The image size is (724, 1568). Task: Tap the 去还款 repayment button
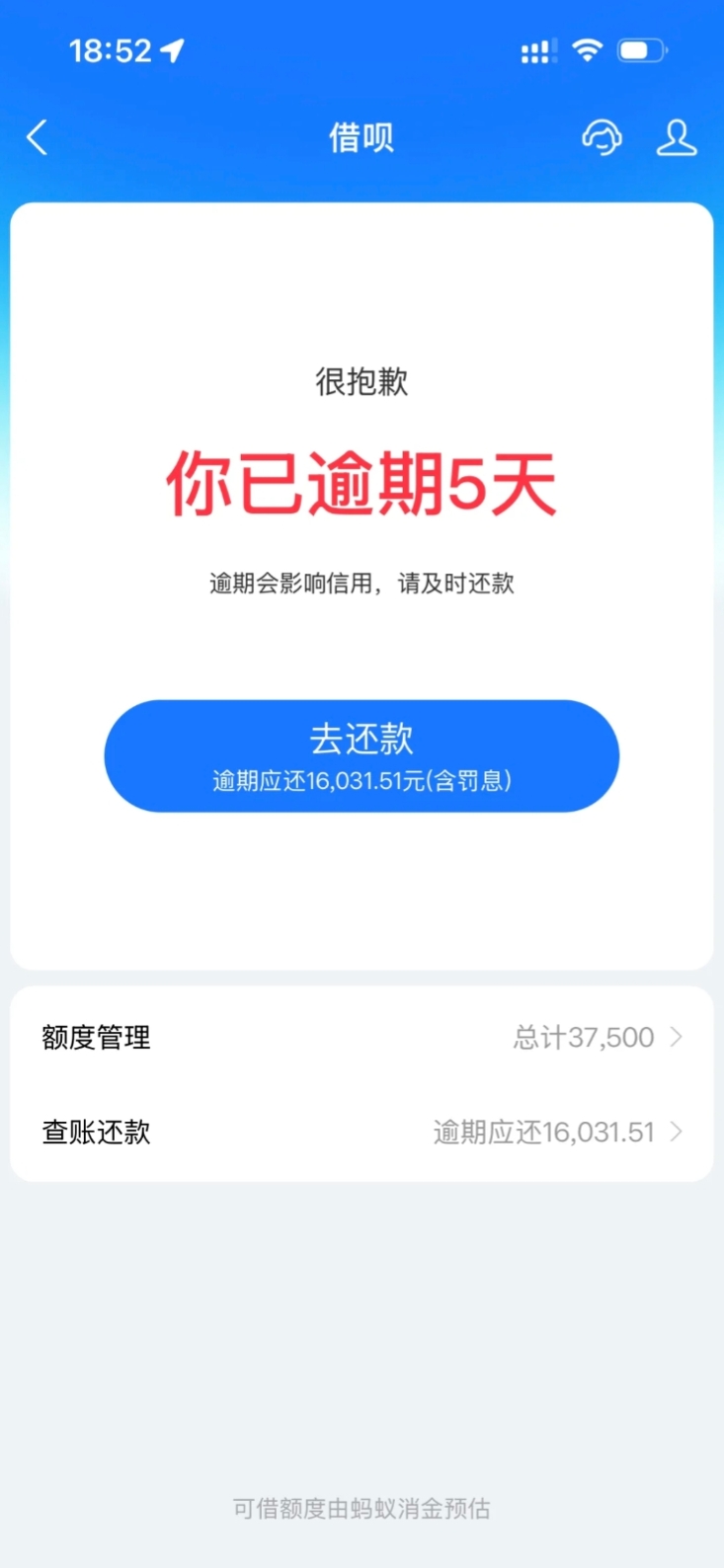click(x=362, y=756)
